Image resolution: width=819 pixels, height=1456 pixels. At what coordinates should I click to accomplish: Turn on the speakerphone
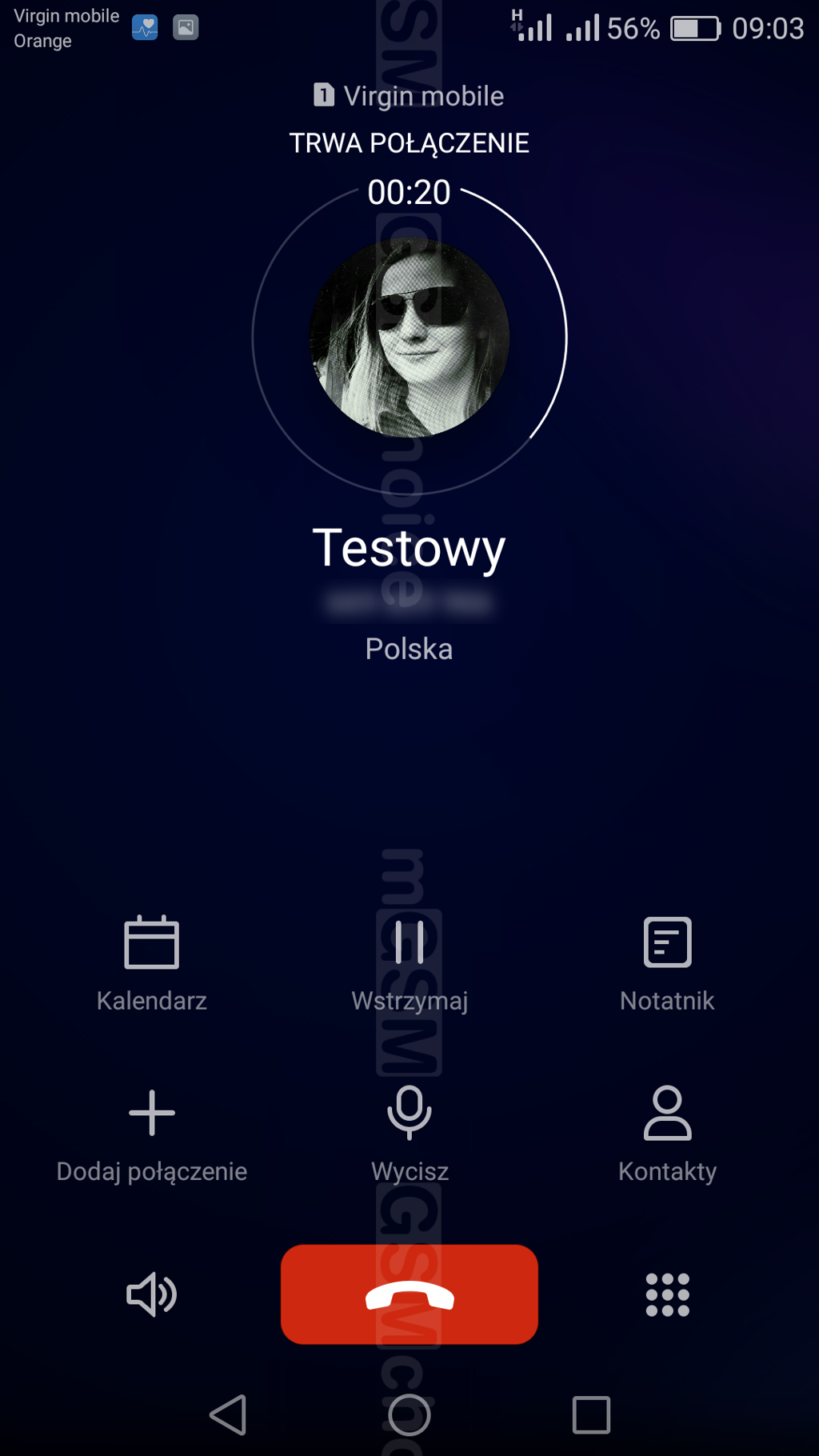[151, 1294]
